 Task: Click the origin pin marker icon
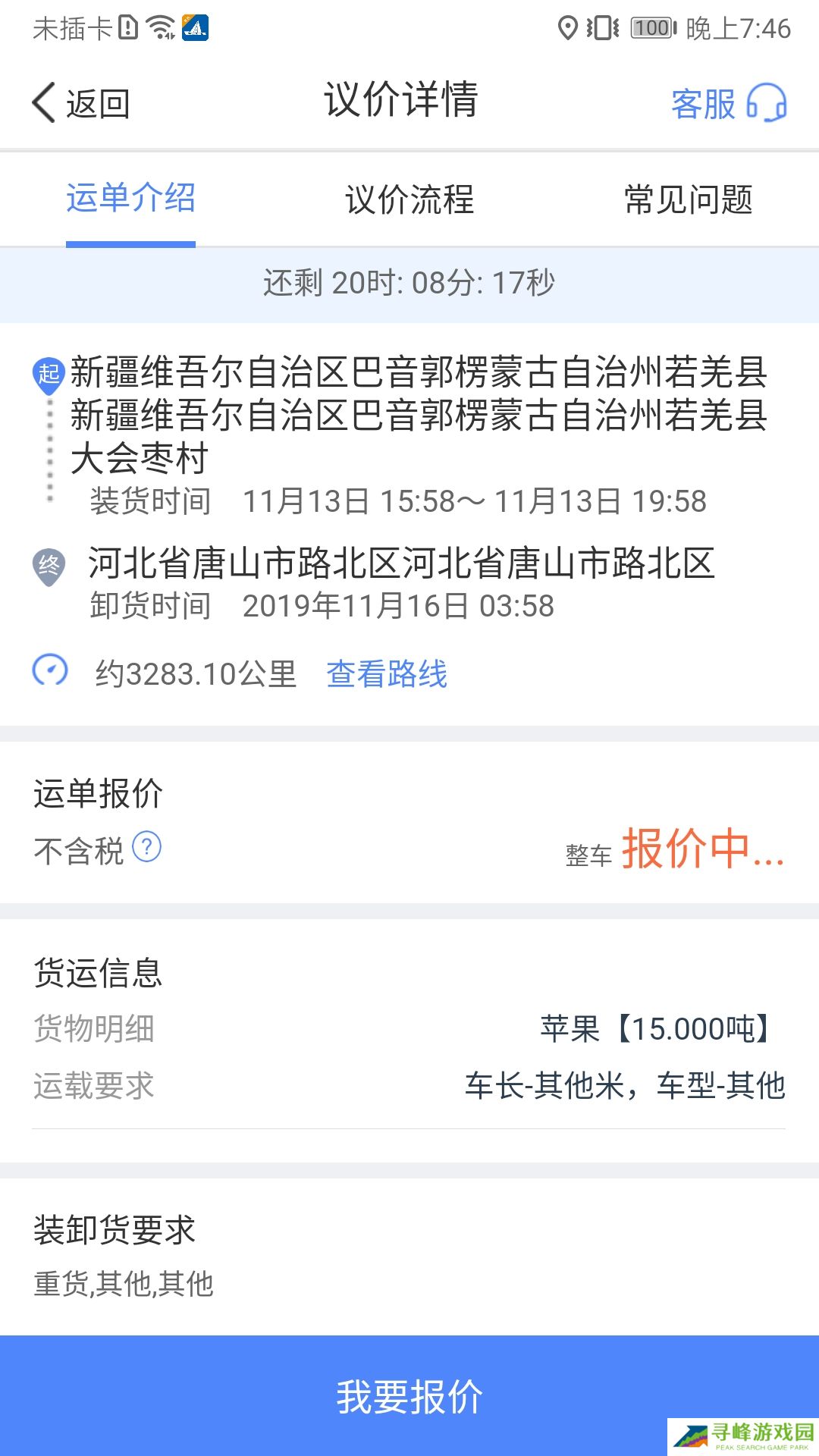pyautogui.click(x=47, y=375)
